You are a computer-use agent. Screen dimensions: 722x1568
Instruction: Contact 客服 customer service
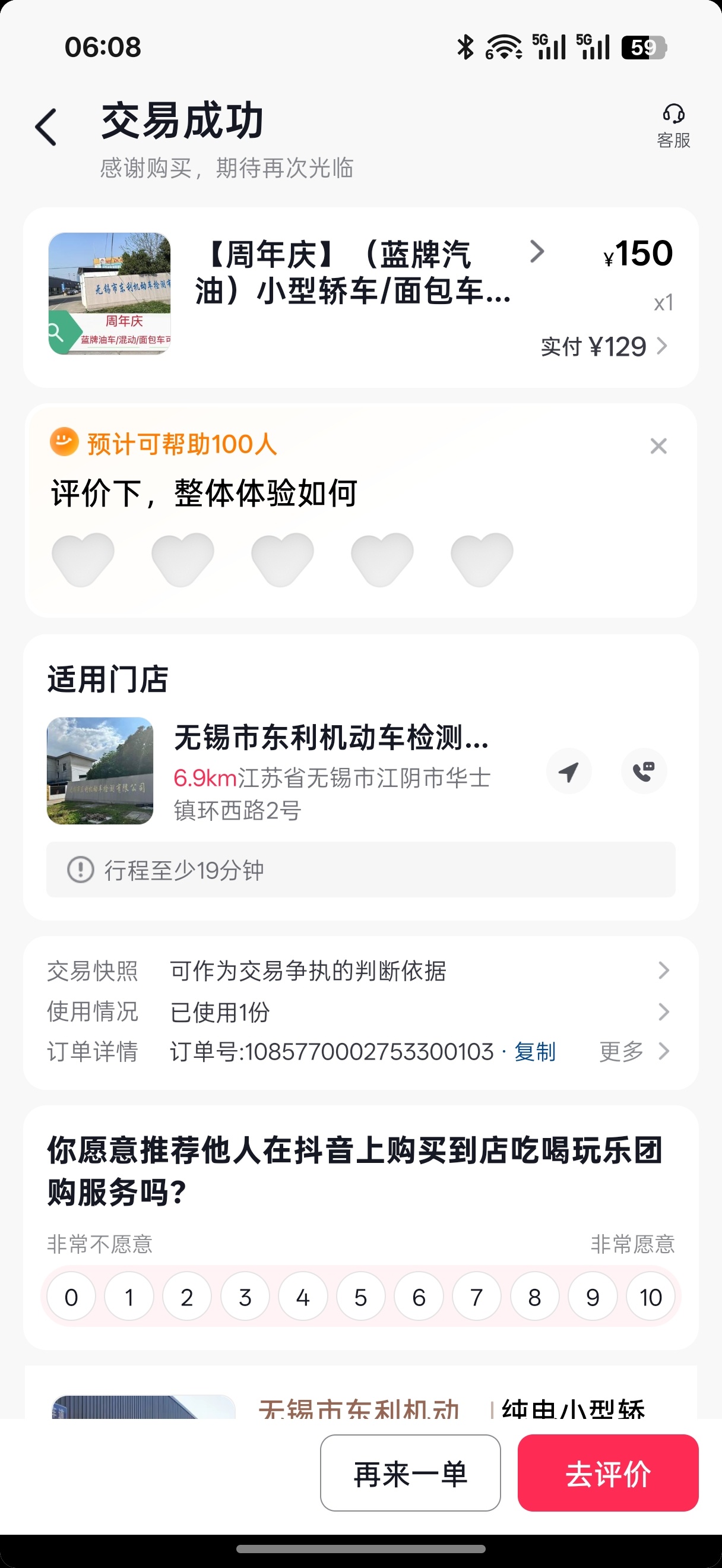click(x=673, y=126)
